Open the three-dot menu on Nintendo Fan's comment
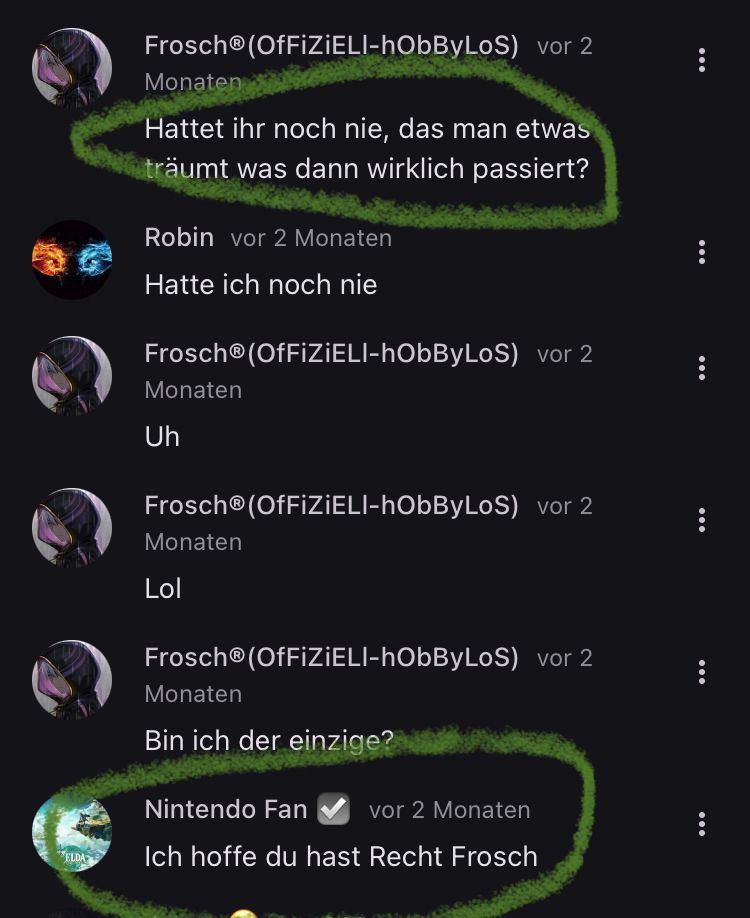This screenshot has width=750, height=918. [702, 824]
